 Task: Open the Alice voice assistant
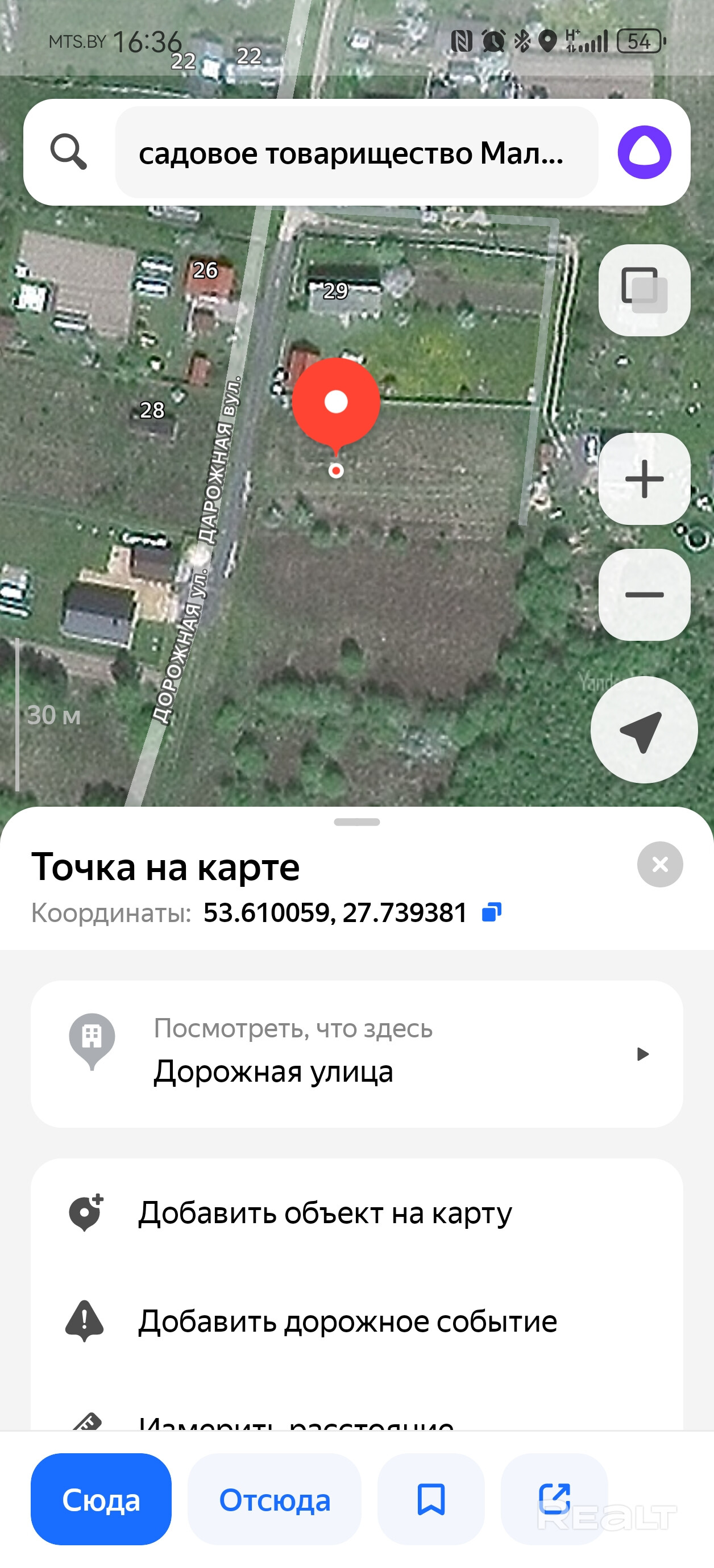[644, 152]
